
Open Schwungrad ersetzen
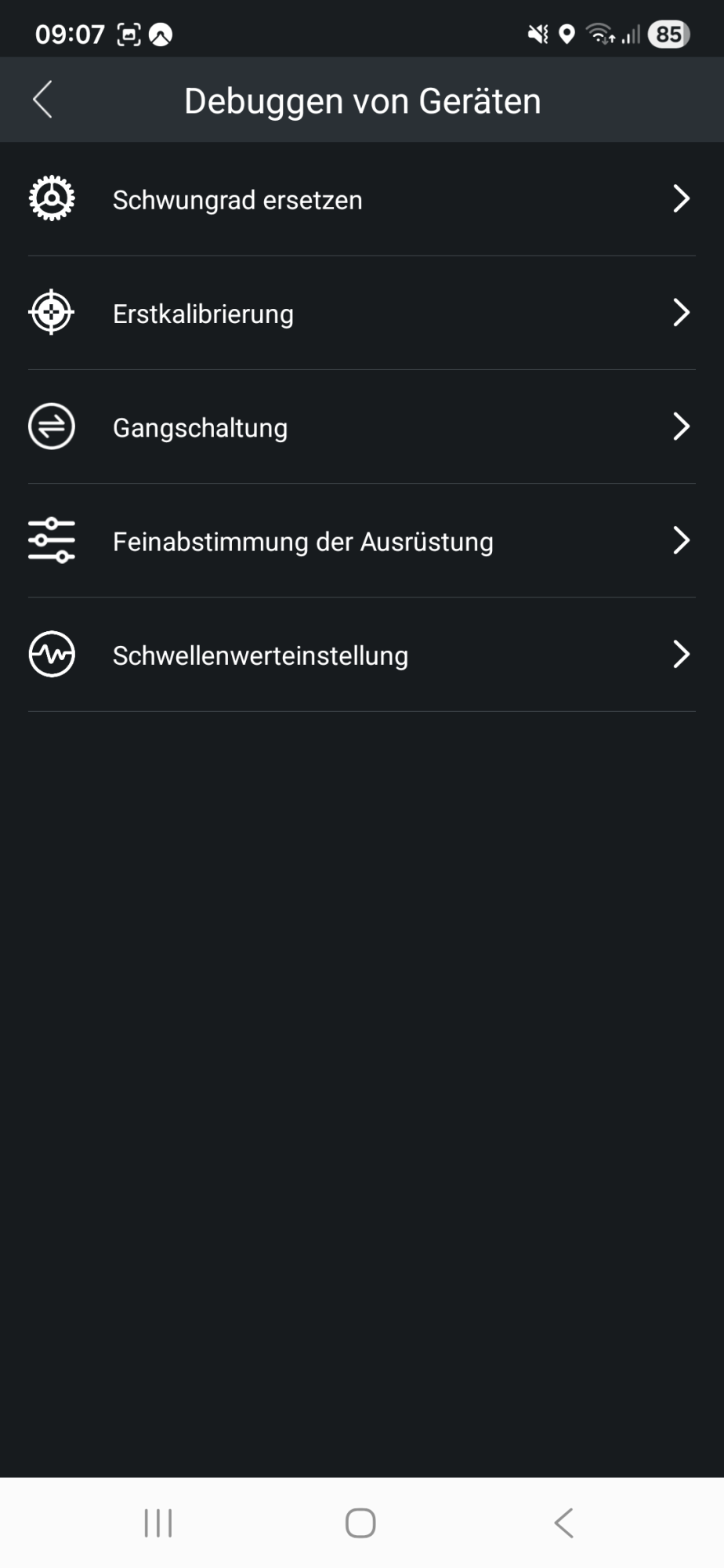[x=360, y=200]
